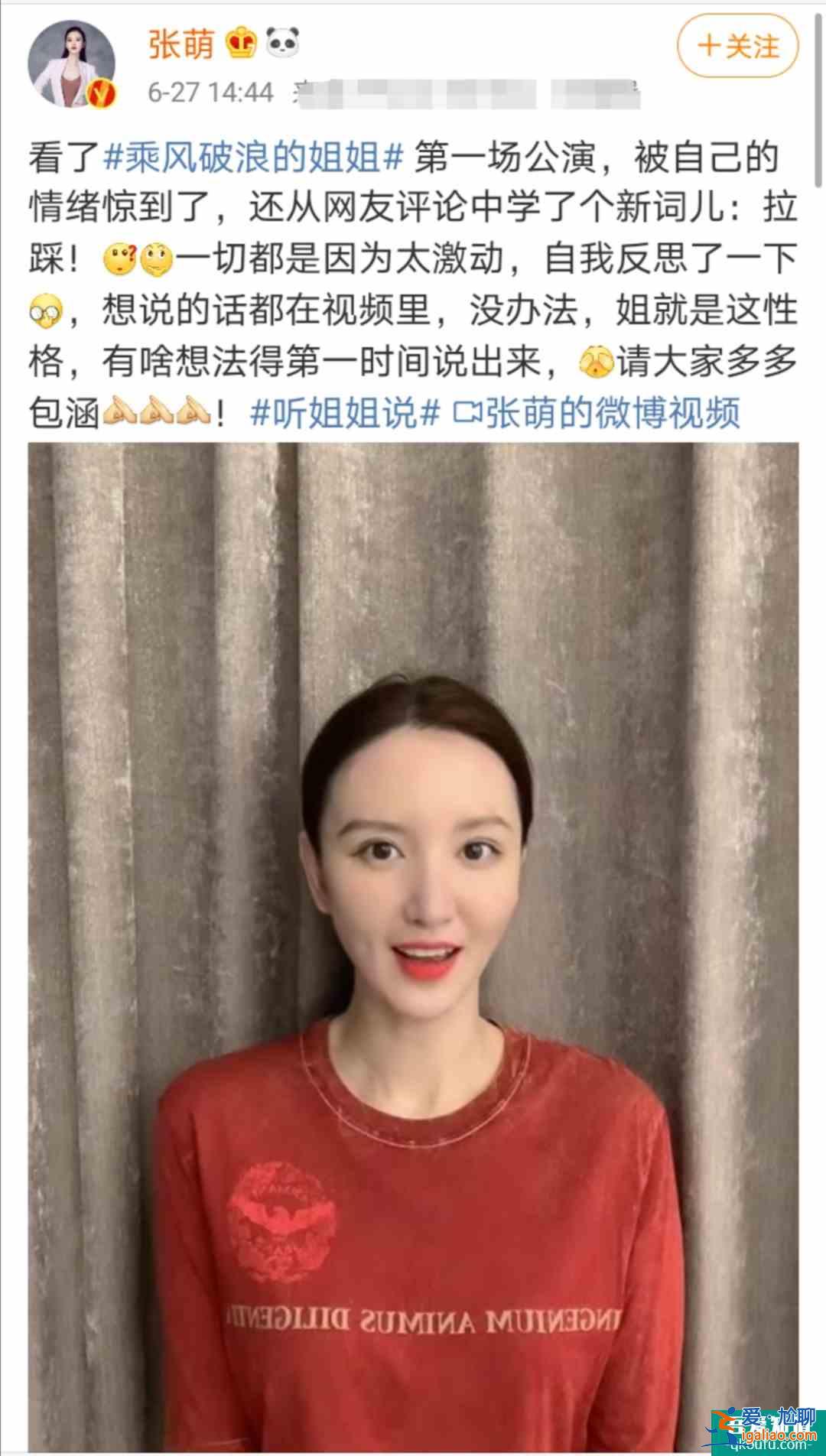The width and height of the screenshot is (826, 1456).
Task: Open the 张萌的微博视频 link
Action: tap(598, 414)
